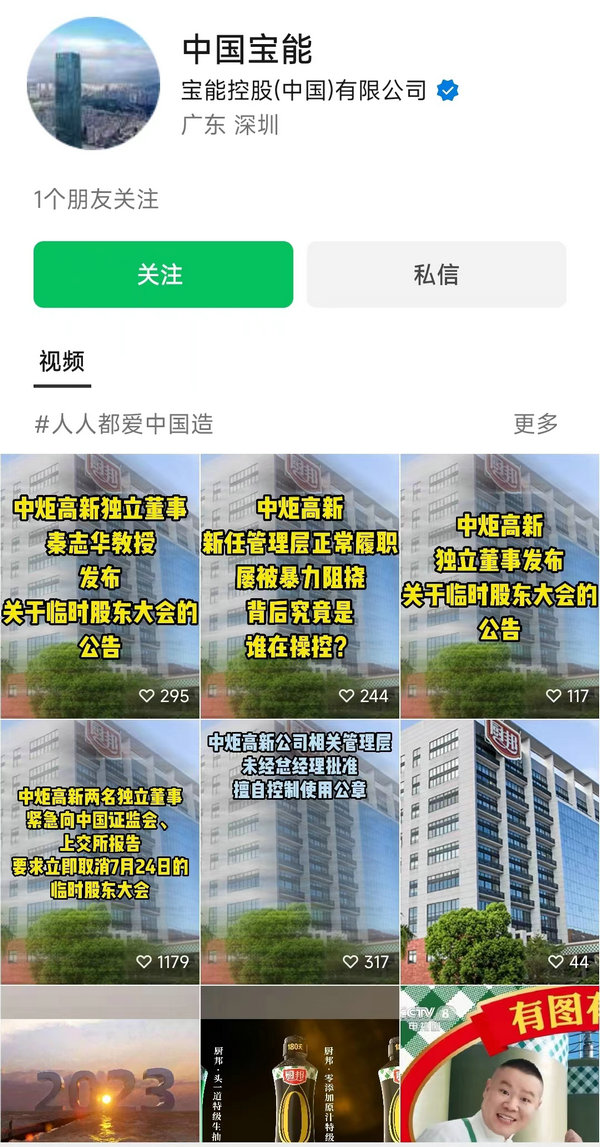Open the 中国宝能 profile avatar
This screenshot has width=600, height=1147.
(x=93, y=83)
